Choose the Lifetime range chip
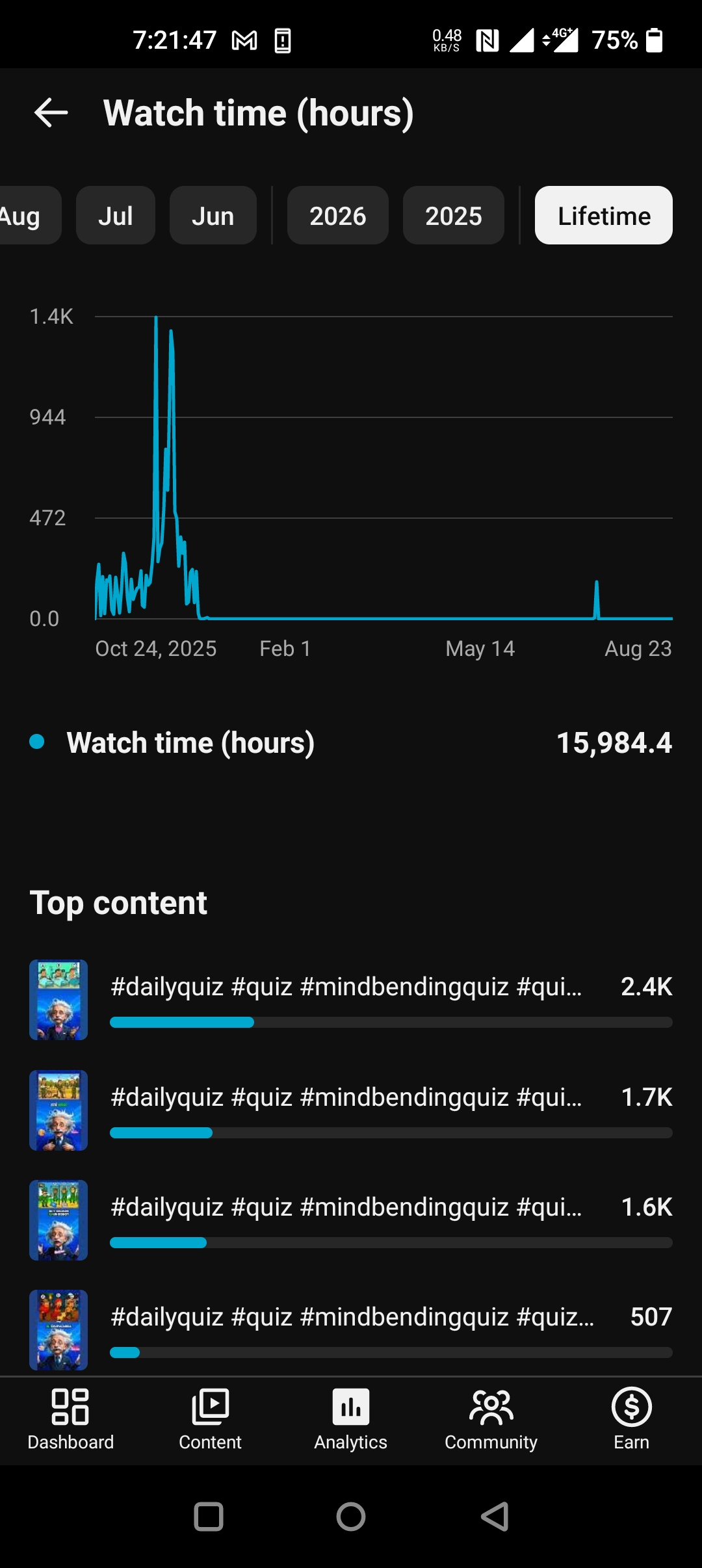The height and width of the screenshot is (1568, 702). (x=604, y=216)
